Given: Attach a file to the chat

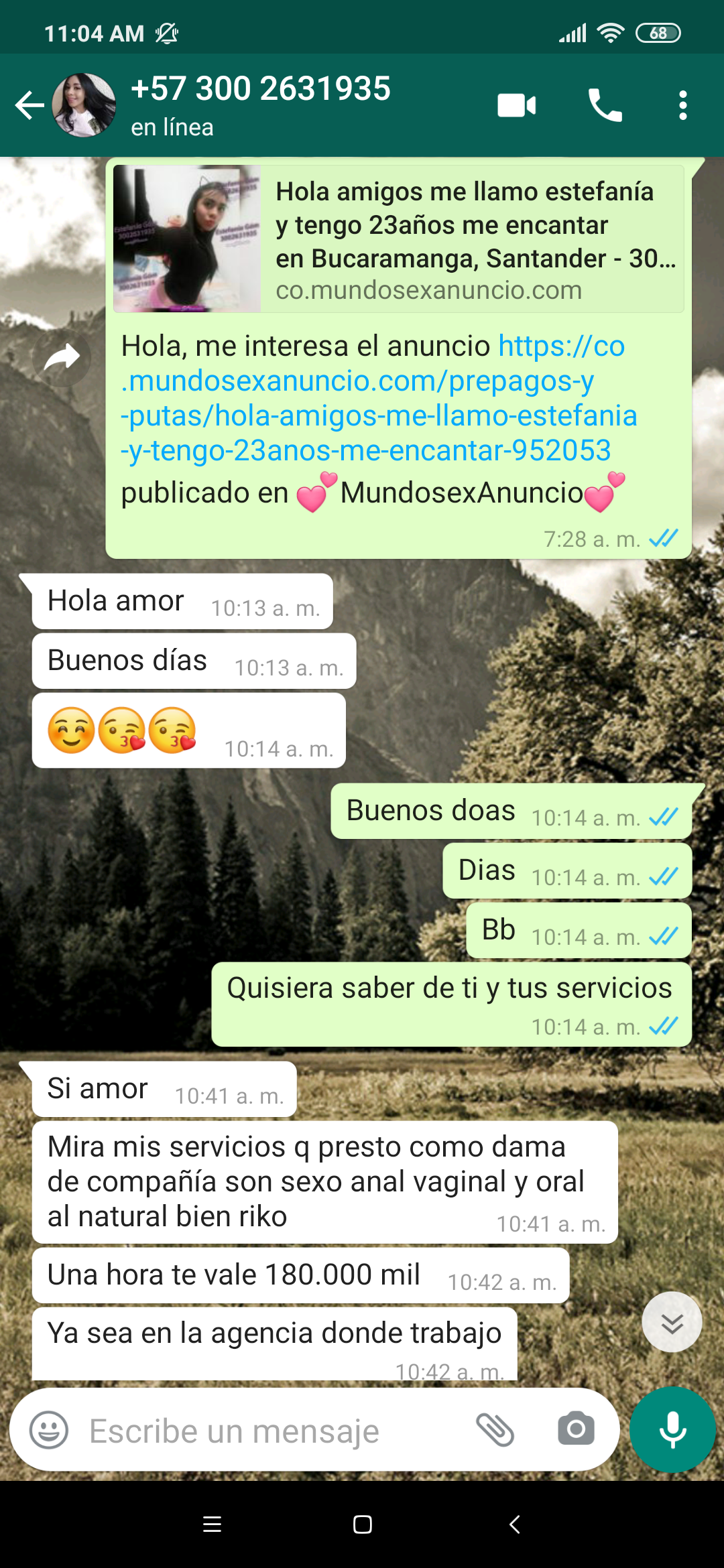Looking at the screenshot, I should coord(495,1429).
